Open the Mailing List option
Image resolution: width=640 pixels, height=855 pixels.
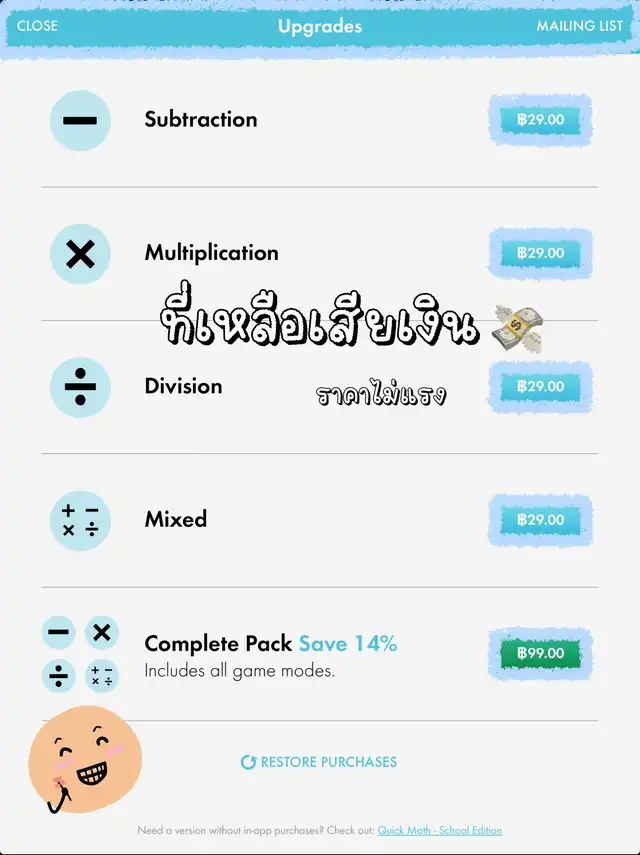pos(579,26)
